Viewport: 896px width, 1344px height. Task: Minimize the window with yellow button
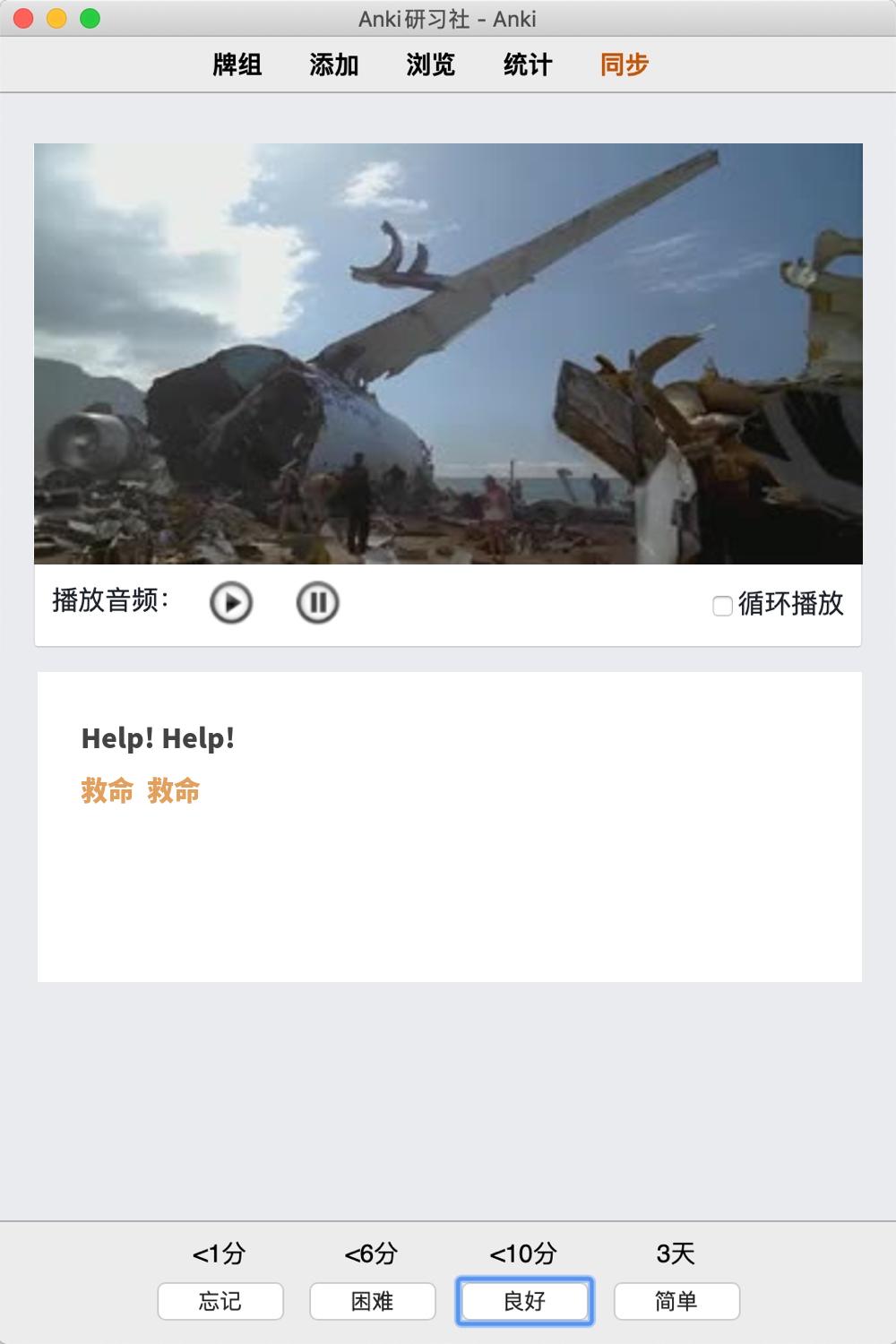click(x=56, y=18)
